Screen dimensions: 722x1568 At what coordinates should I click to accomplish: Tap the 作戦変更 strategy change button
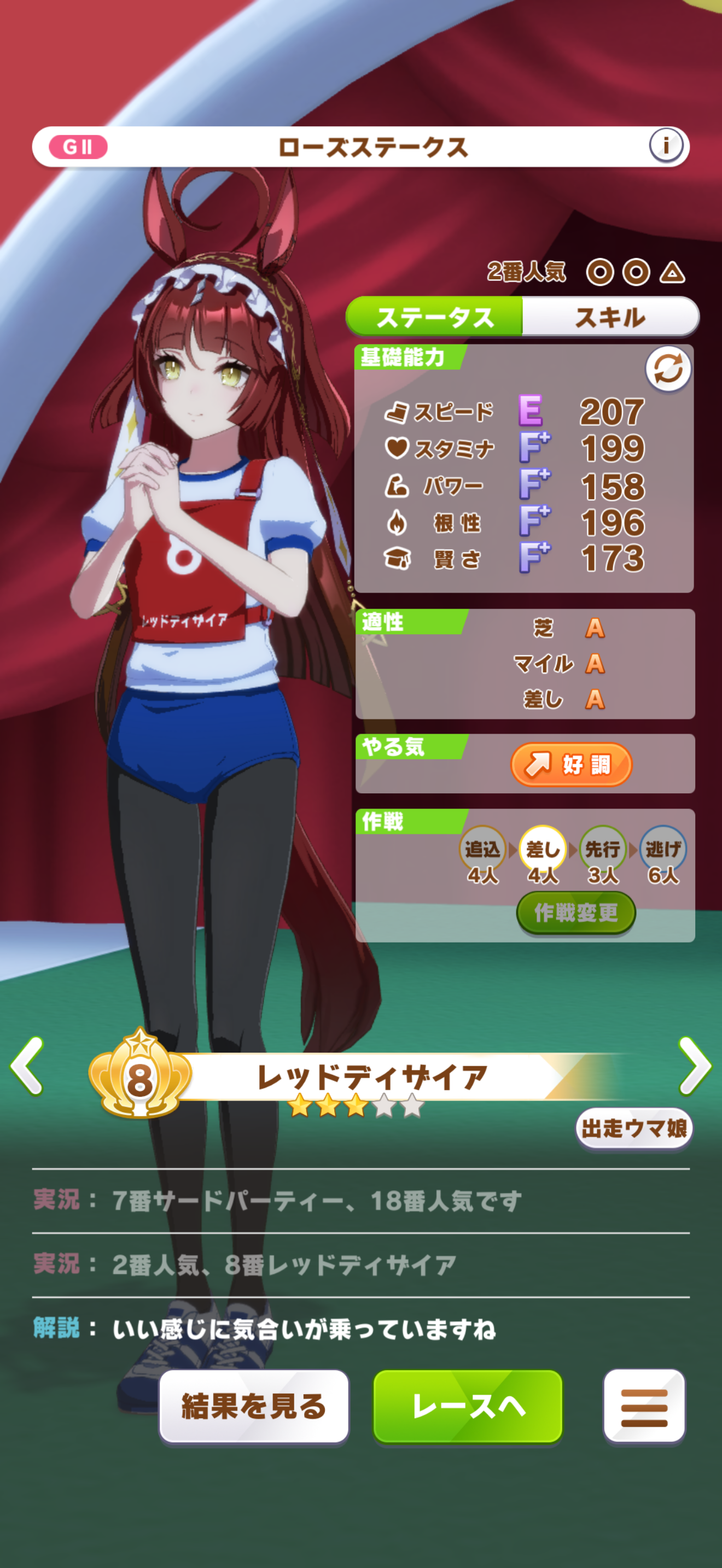point(576,912)
